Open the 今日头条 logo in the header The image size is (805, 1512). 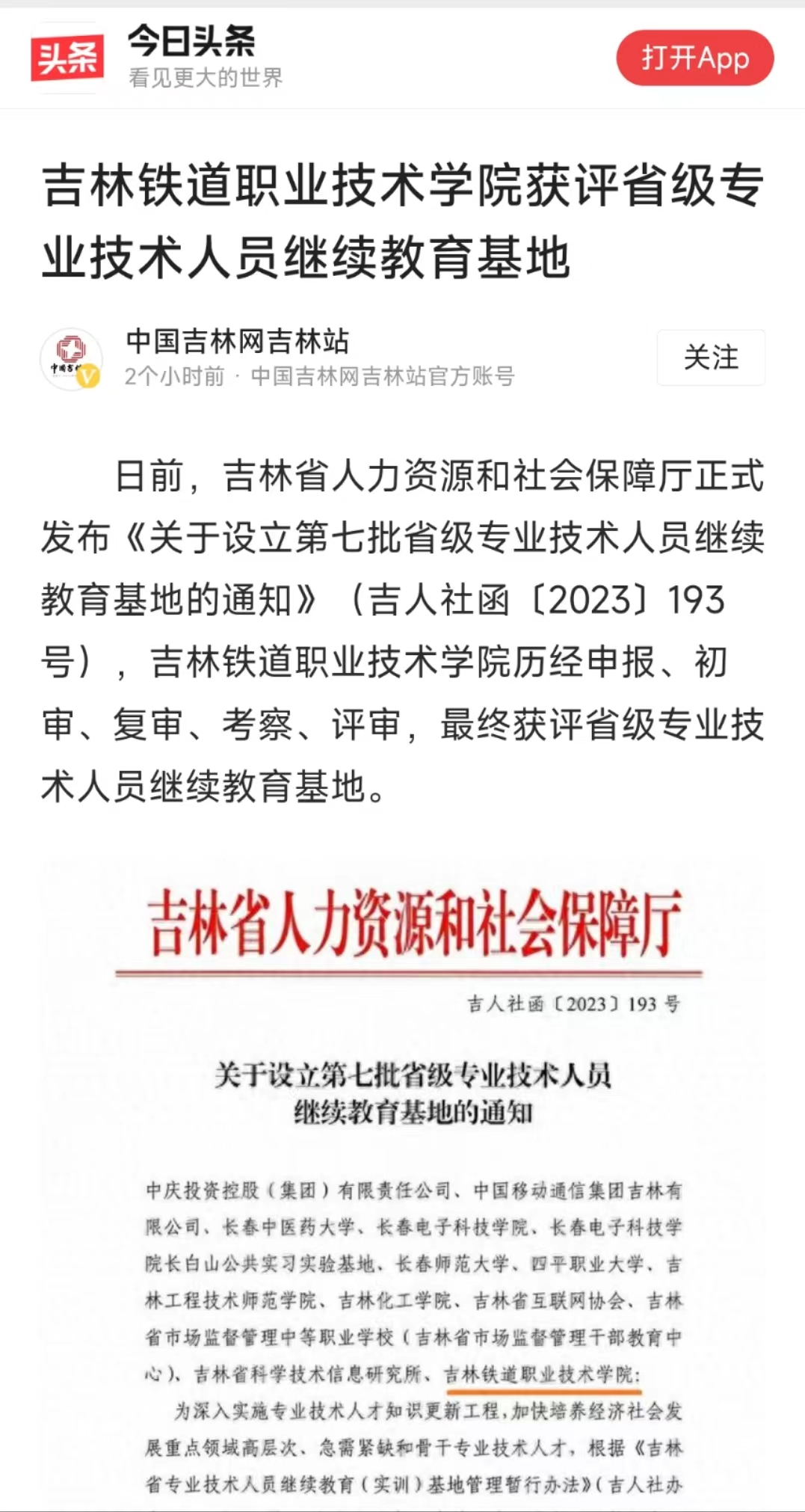point(67,58)
